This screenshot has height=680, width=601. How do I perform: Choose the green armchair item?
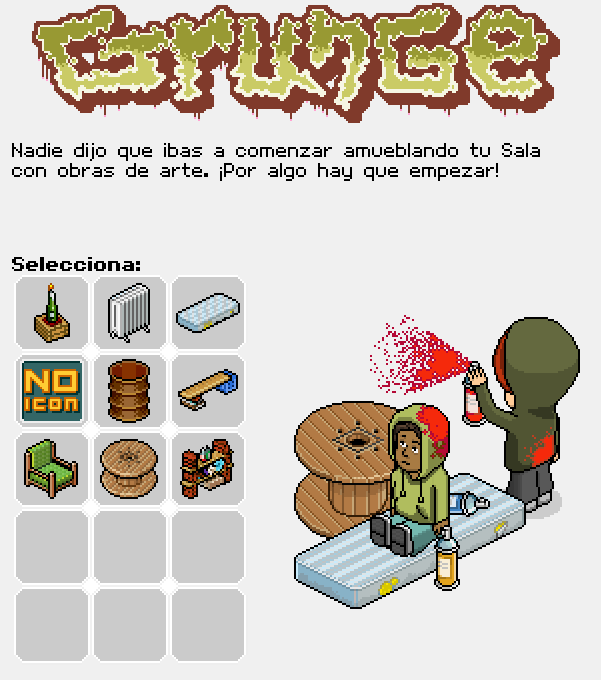52,469
